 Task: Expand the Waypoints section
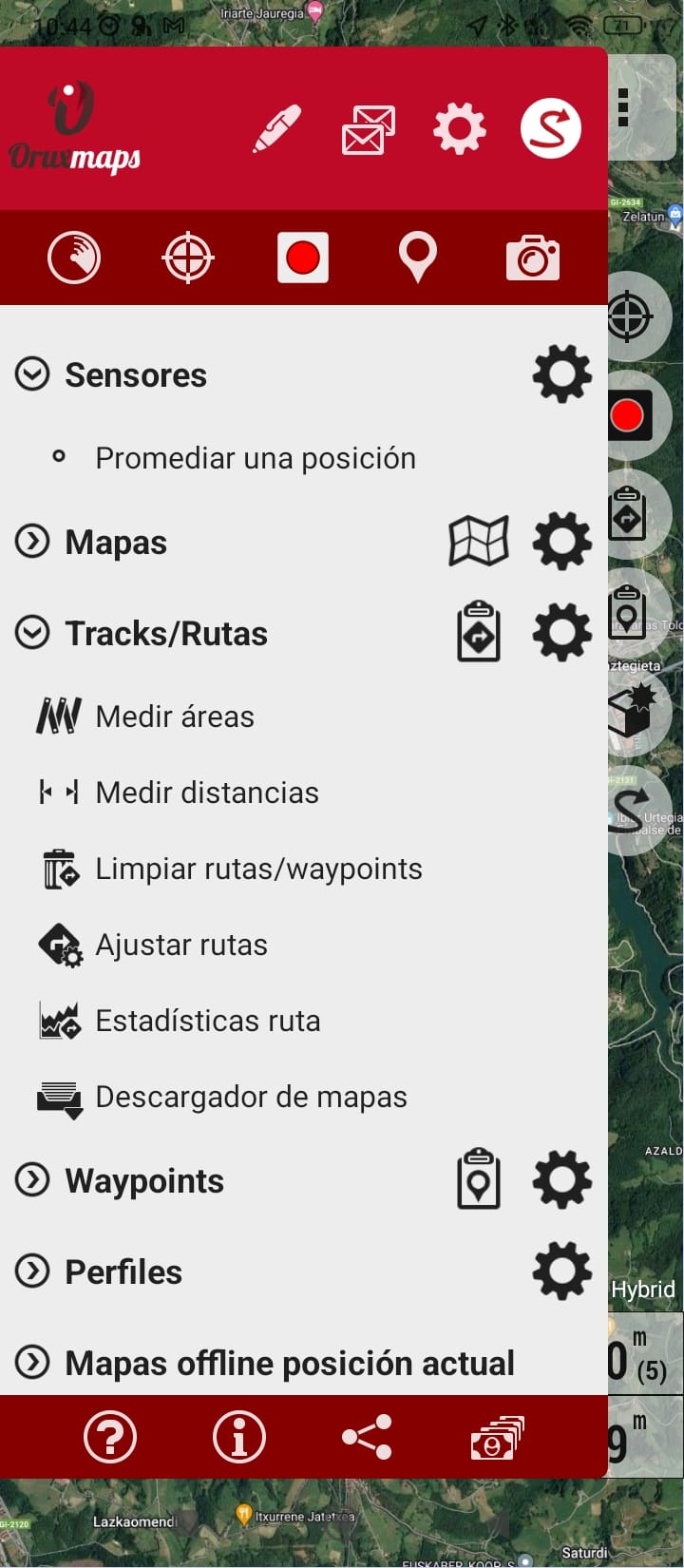click(x=32, y=1180)
